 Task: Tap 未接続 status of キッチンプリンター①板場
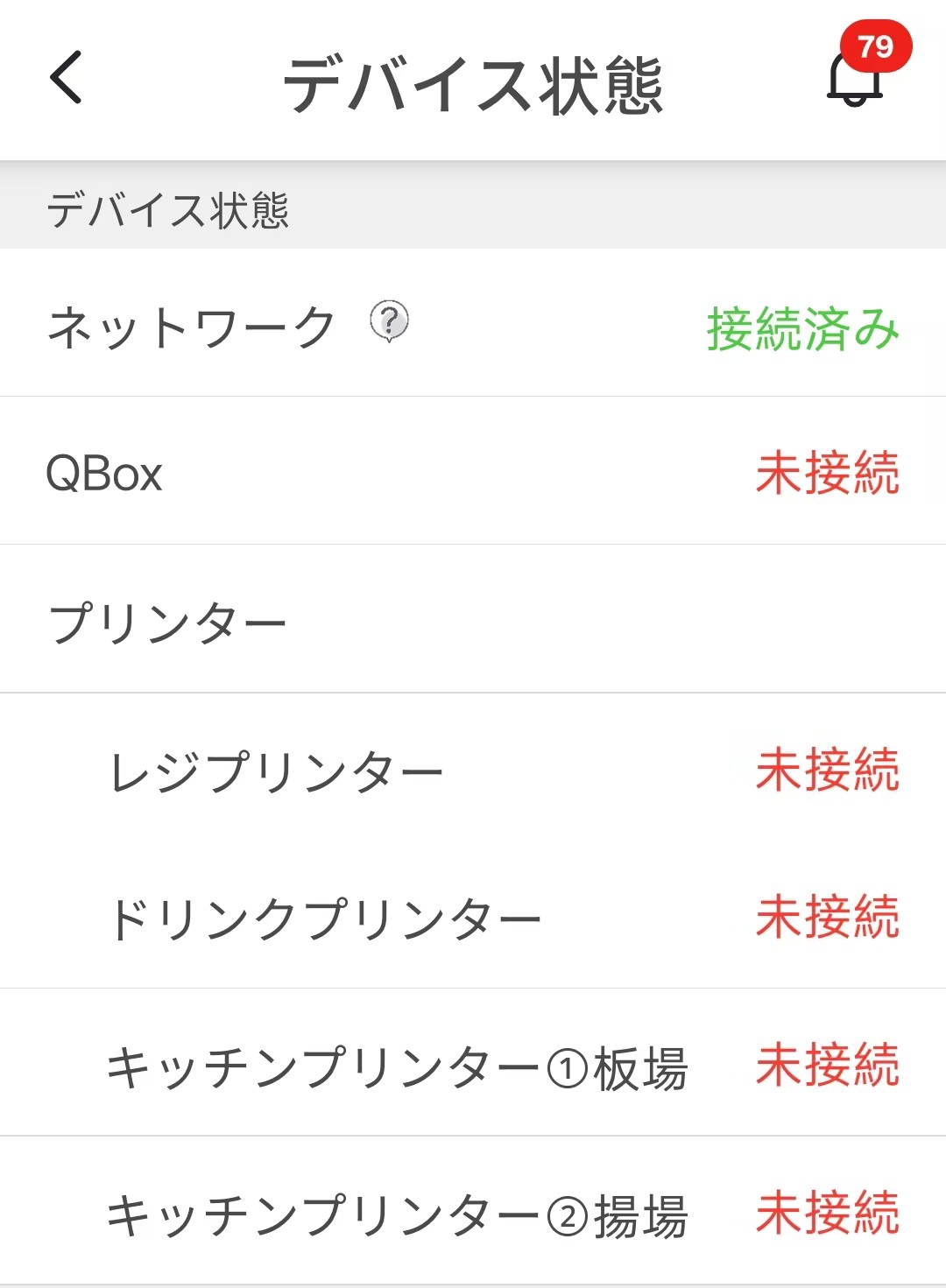tap(828, 1063)
